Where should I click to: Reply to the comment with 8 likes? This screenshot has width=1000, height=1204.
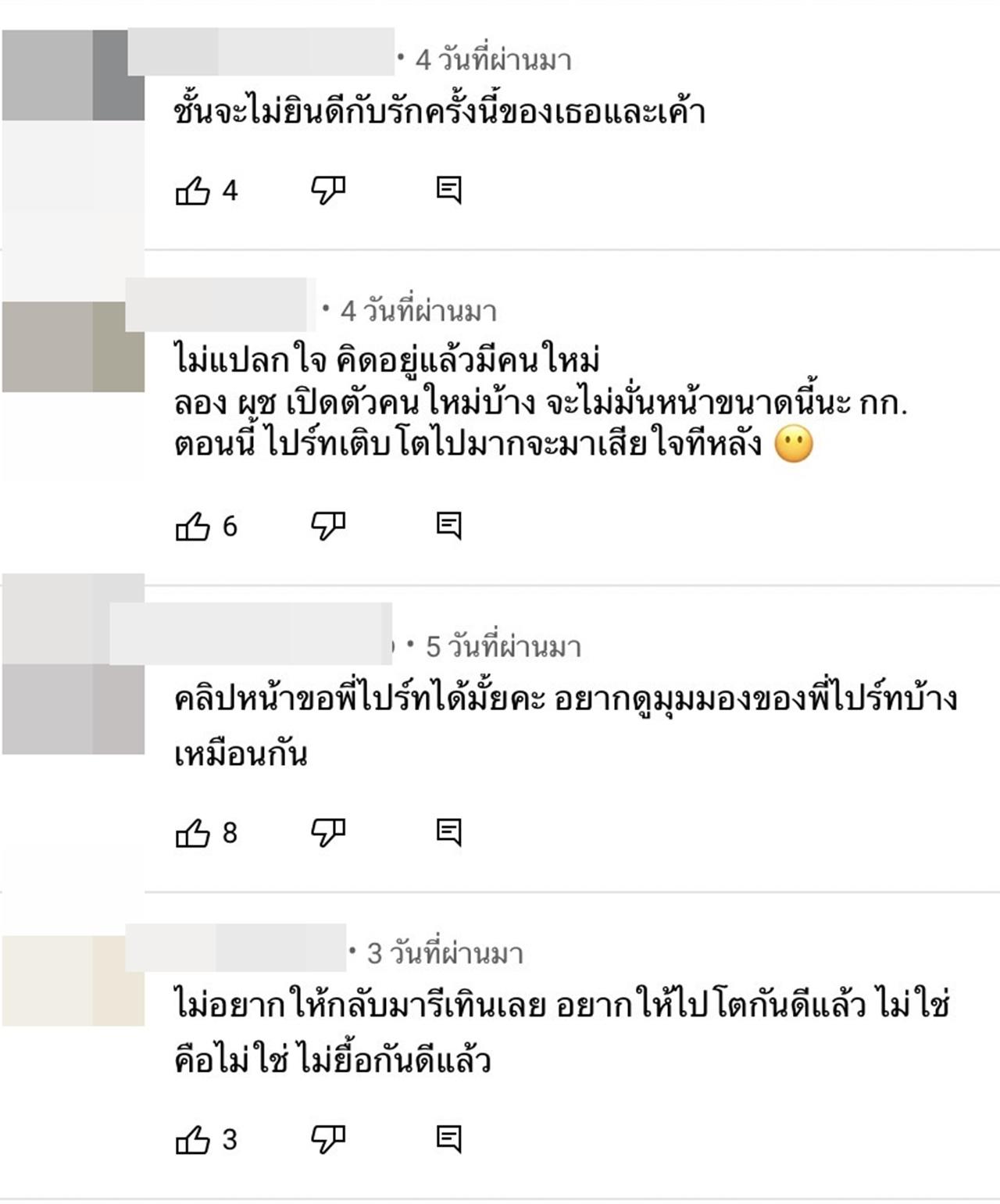pos(448,832)
